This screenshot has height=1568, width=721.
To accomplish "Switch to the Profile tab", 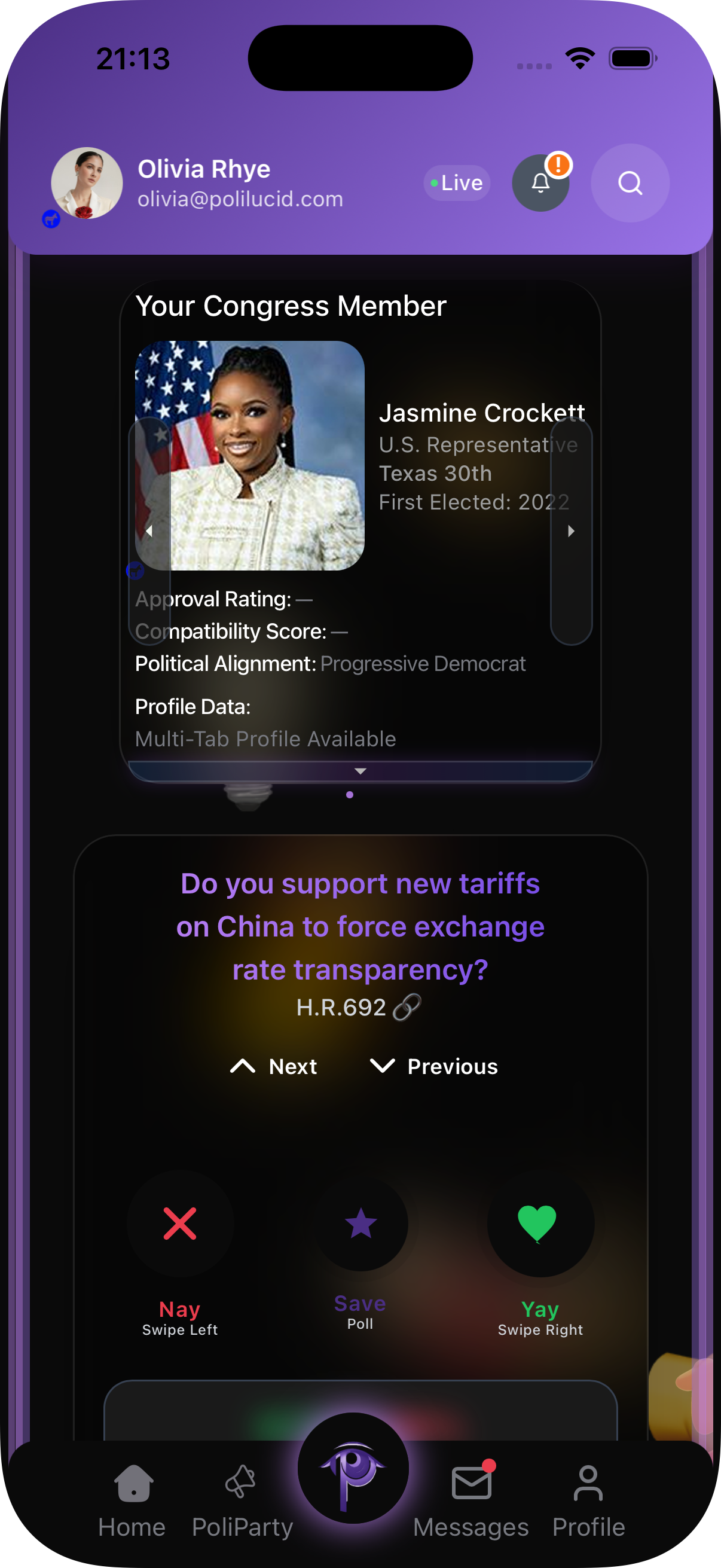I will pos(588,1484).
